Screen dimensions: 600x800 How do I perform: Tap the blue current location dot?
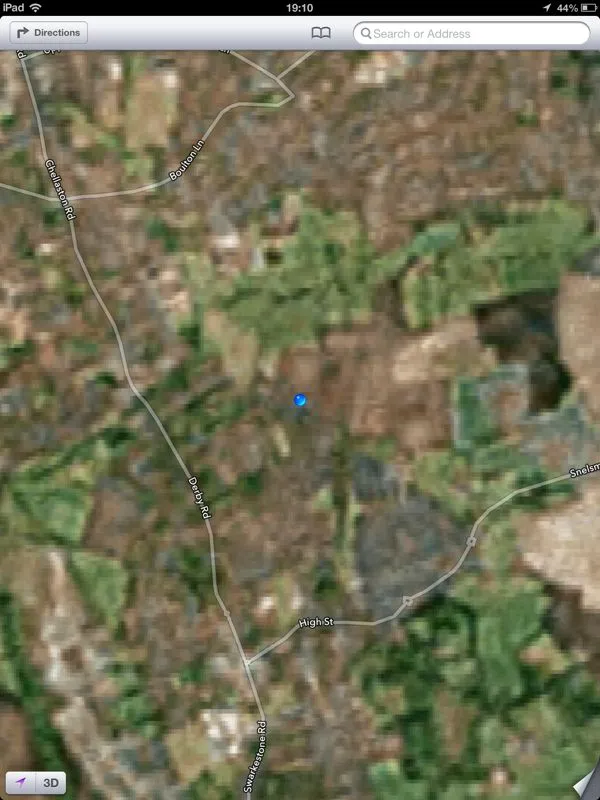(x=300, y=400)
